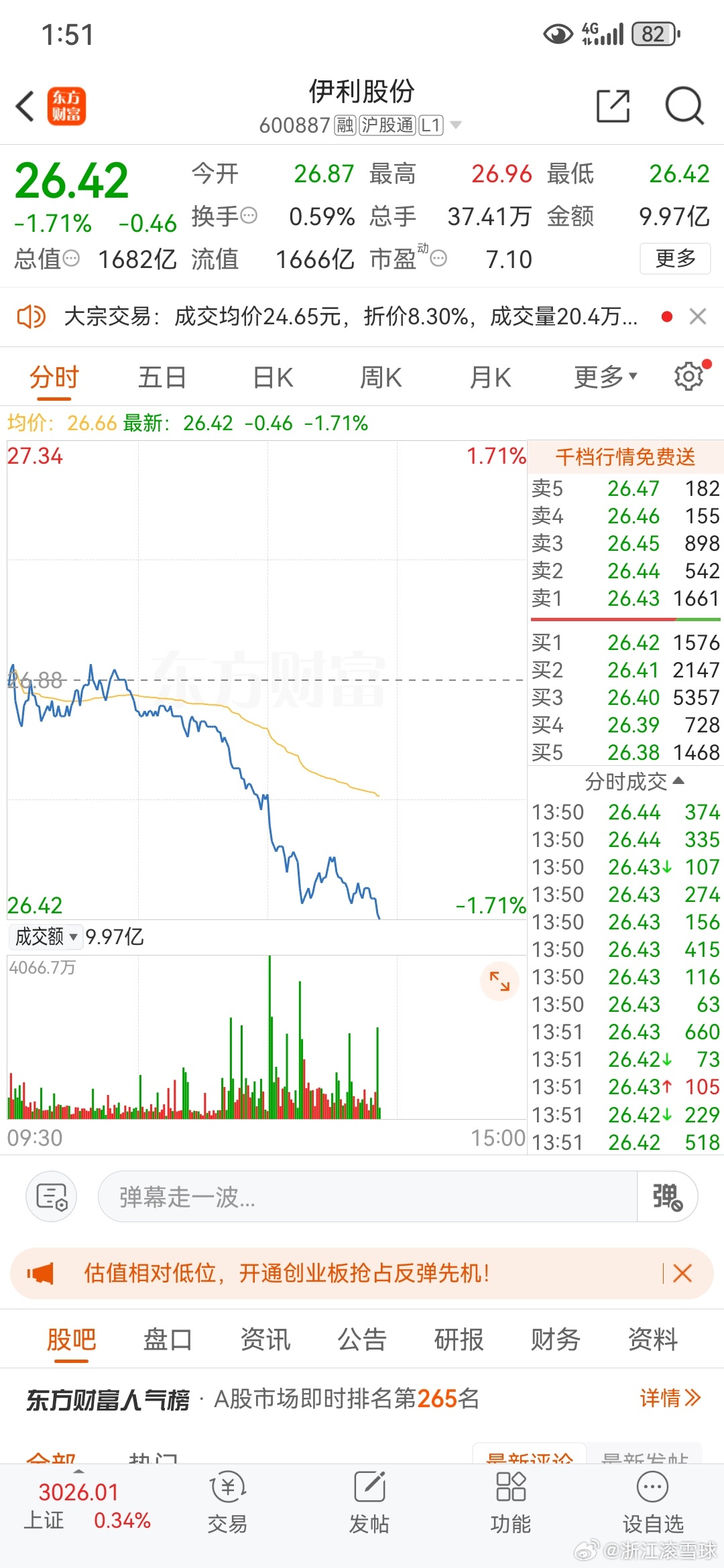
Task: Open chart settings gear icon
Action: coord(689,377)
